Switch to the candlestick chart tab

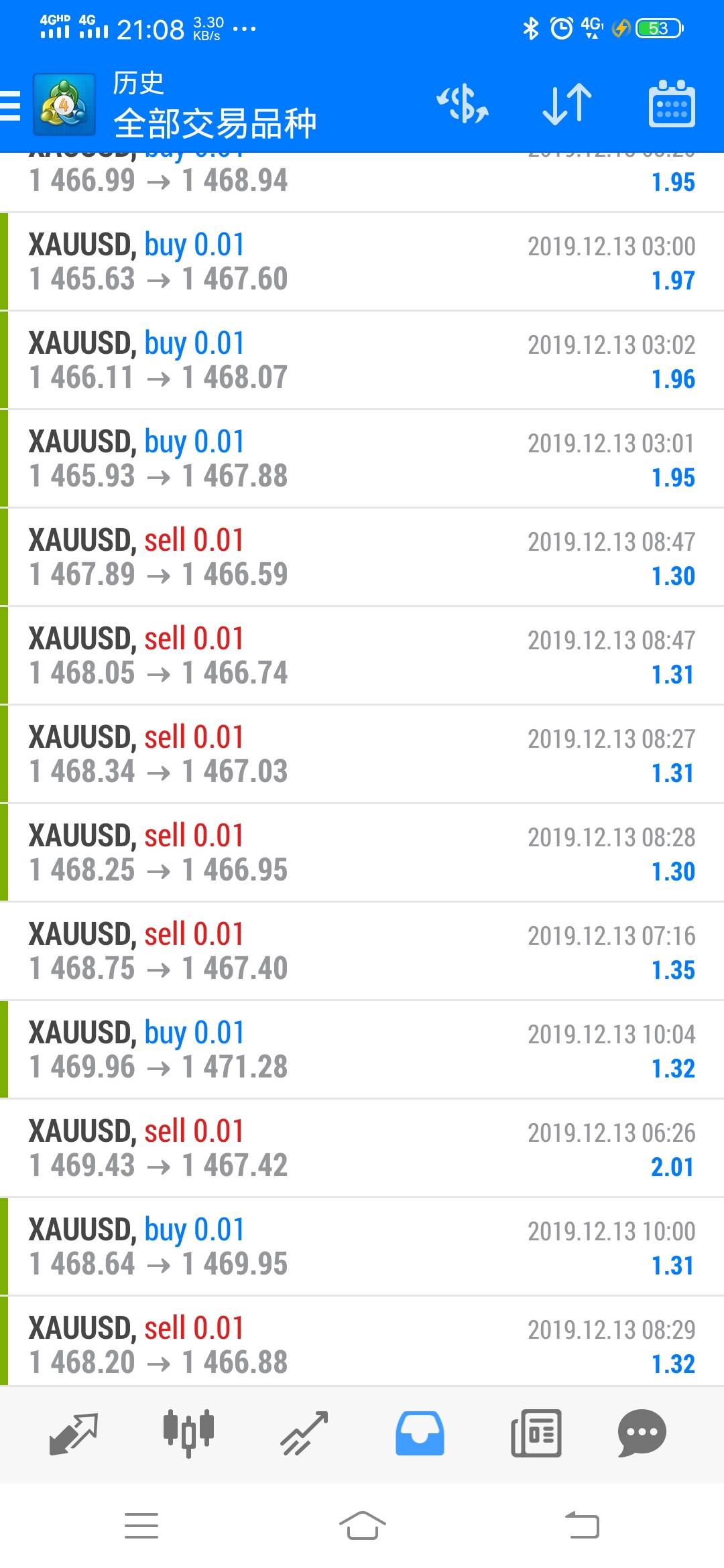coord(188,1433)
